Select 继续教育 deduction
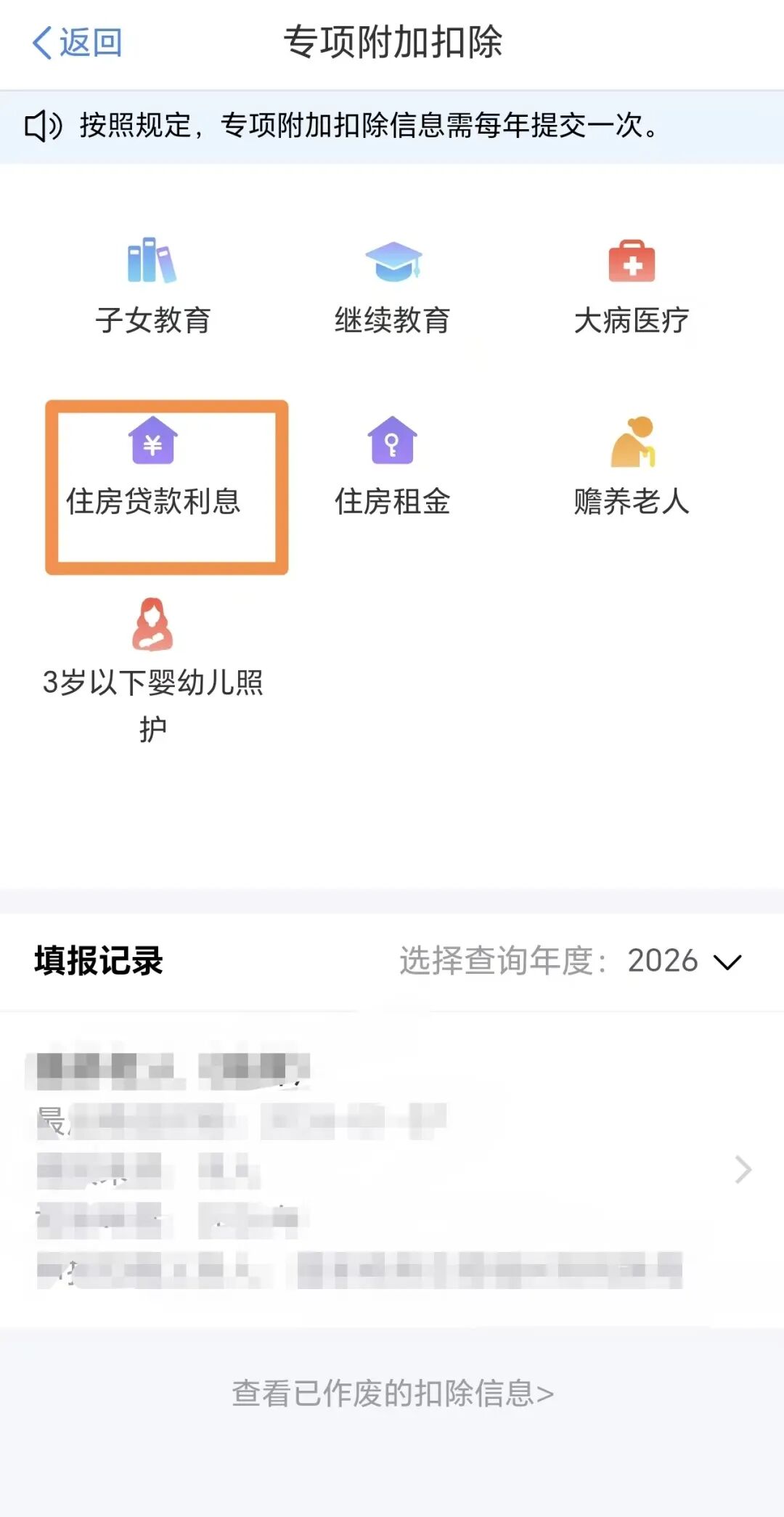This screenshot has width=784, height=1517. (x=392, y=287)
